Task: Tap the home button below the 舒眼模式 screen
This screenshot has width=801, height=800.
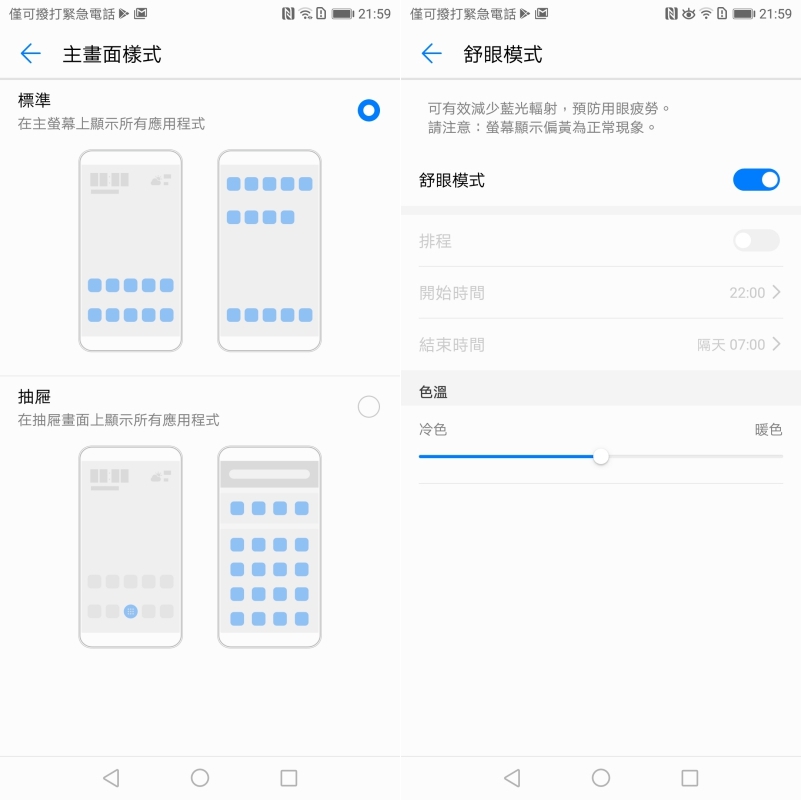Action: click(601, 777)
